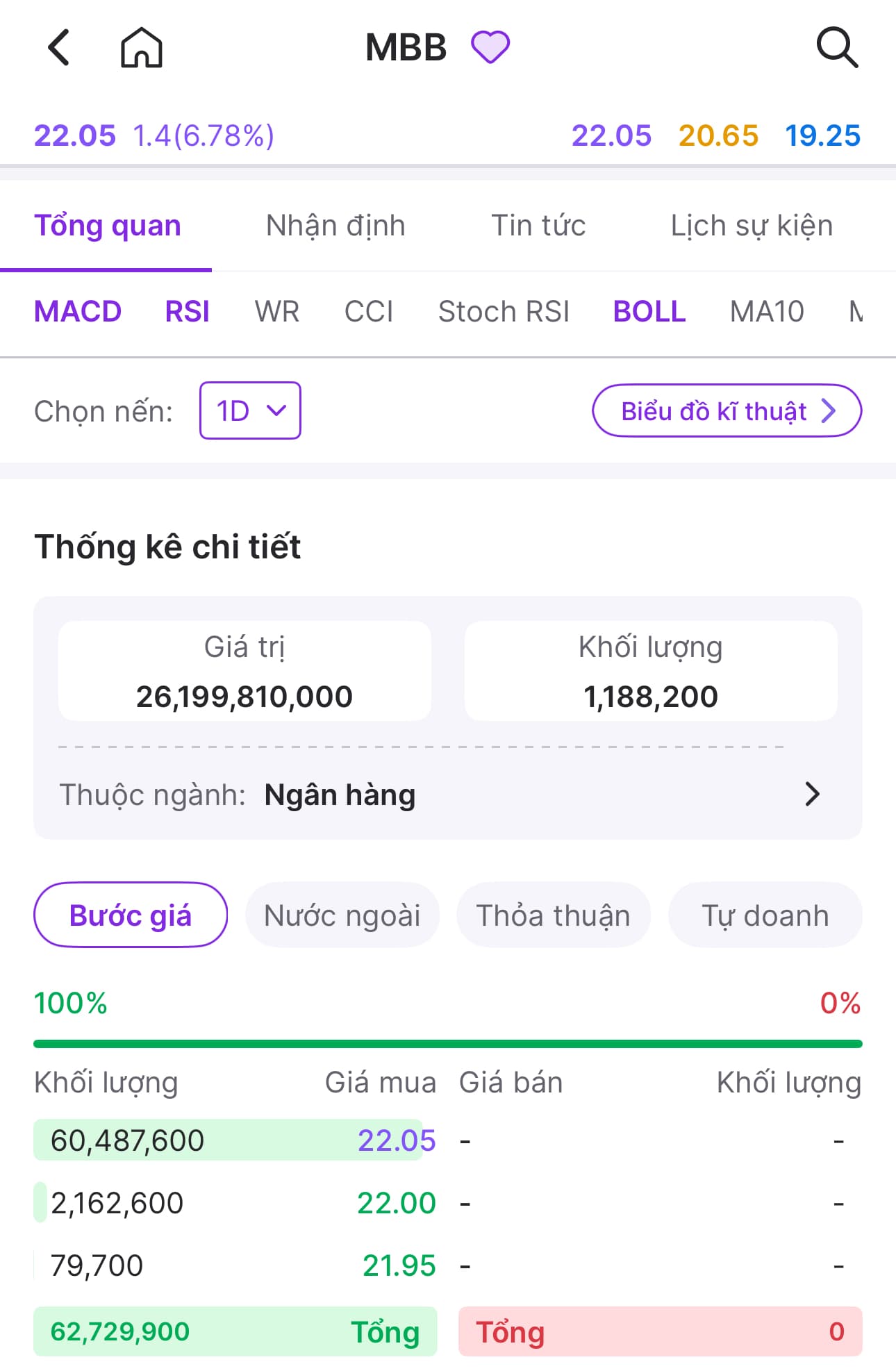
Task: Show the Tự doanh data
Action: tap(765, 915)
